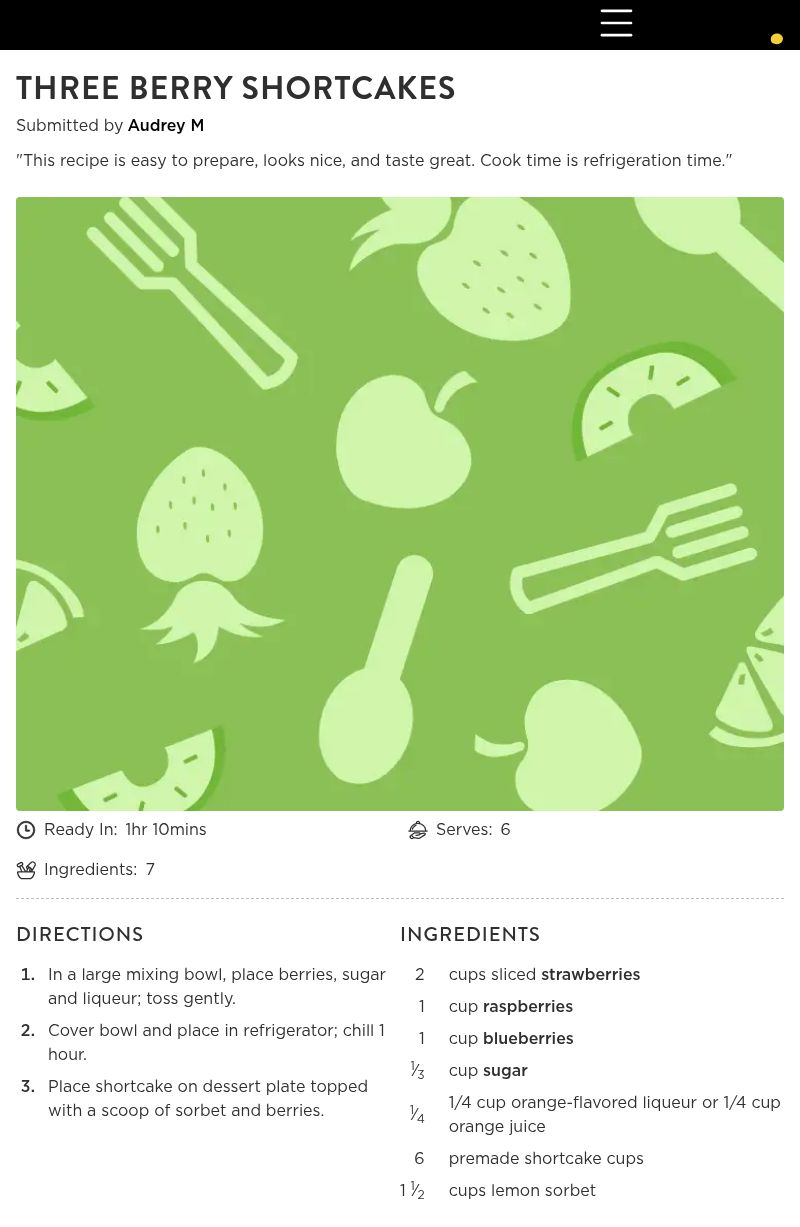
Task: Open the raspberries ingredient link
Action: point(527,1007)
